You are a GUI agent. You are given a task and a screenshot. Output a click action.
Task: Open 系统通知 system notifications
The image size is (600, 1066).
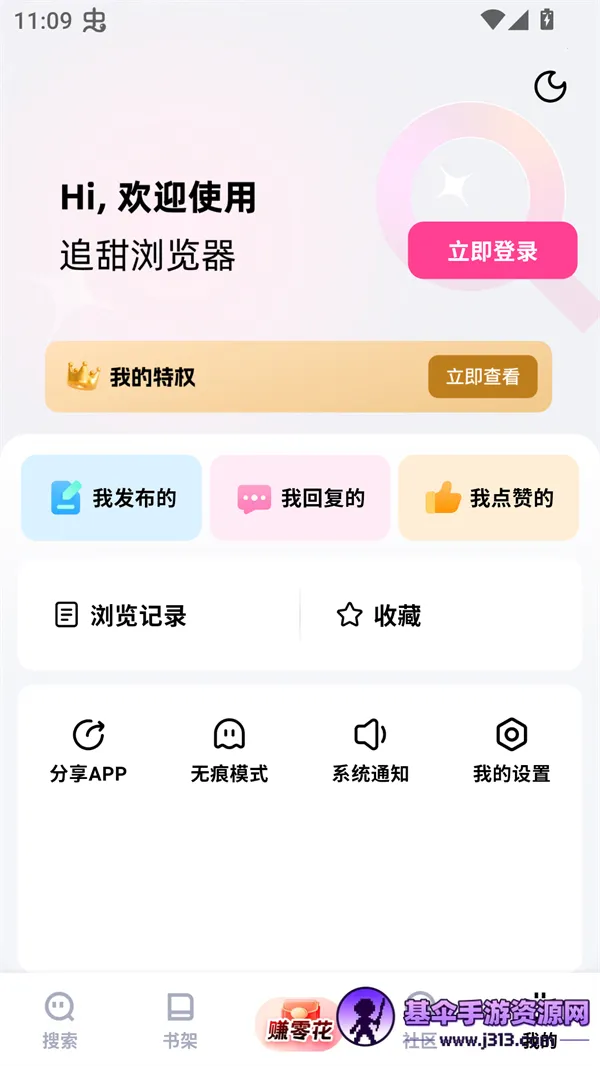coord(371,750)
